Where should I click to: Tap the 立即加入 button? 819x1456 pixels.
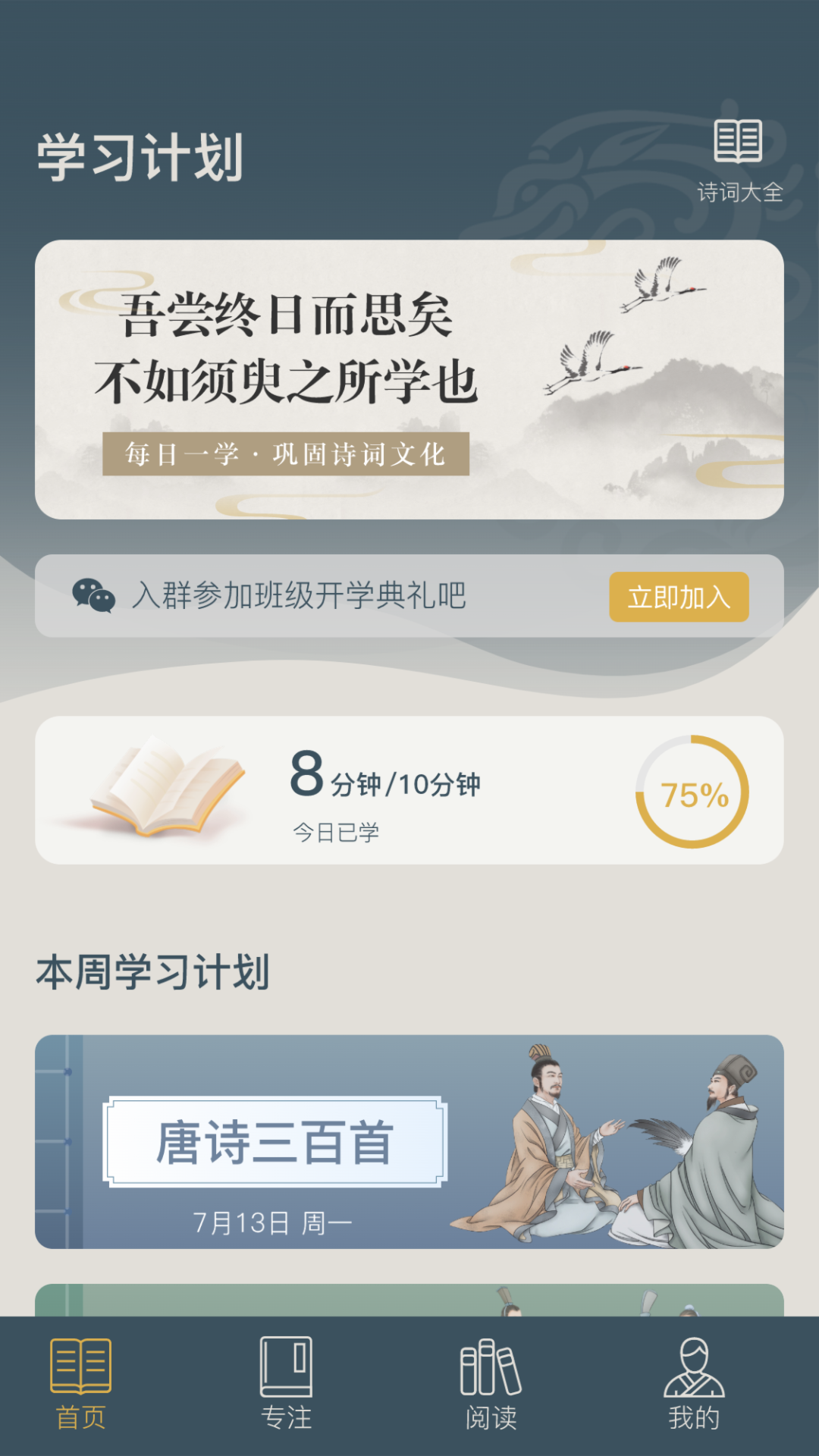pyautogui.click(x=679, y=597)
